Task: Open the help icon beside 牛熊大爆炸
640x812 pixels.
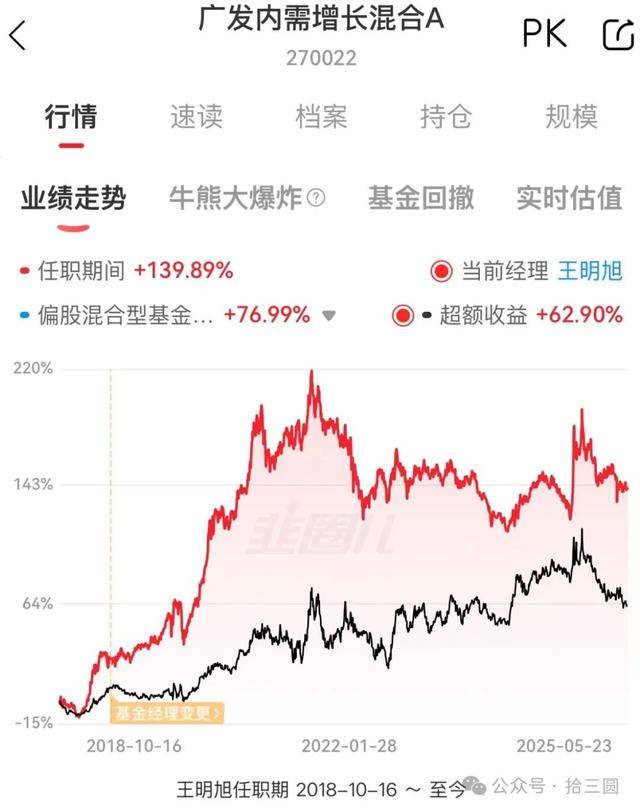Action: click(x=316, y=198)
